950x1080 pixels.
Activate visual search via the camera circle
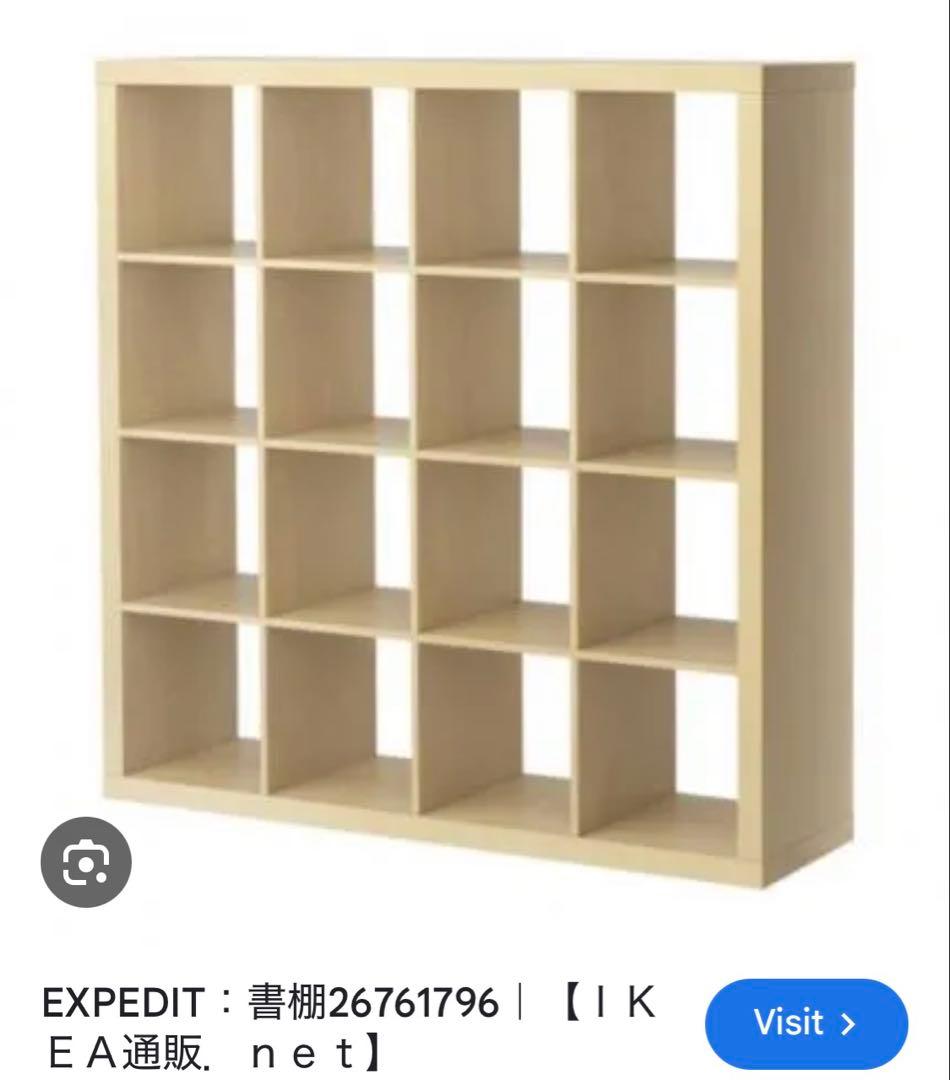[88, 862]
